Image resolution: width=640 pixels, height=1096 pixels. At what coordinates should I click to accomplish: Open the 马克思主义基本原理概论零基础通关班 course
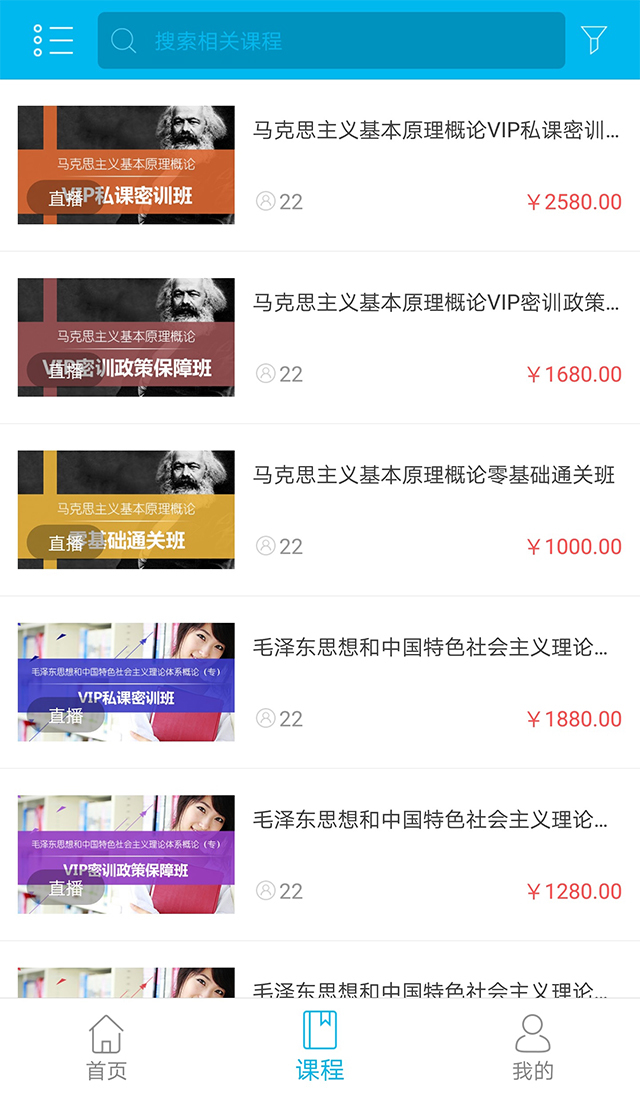(320, 510)
